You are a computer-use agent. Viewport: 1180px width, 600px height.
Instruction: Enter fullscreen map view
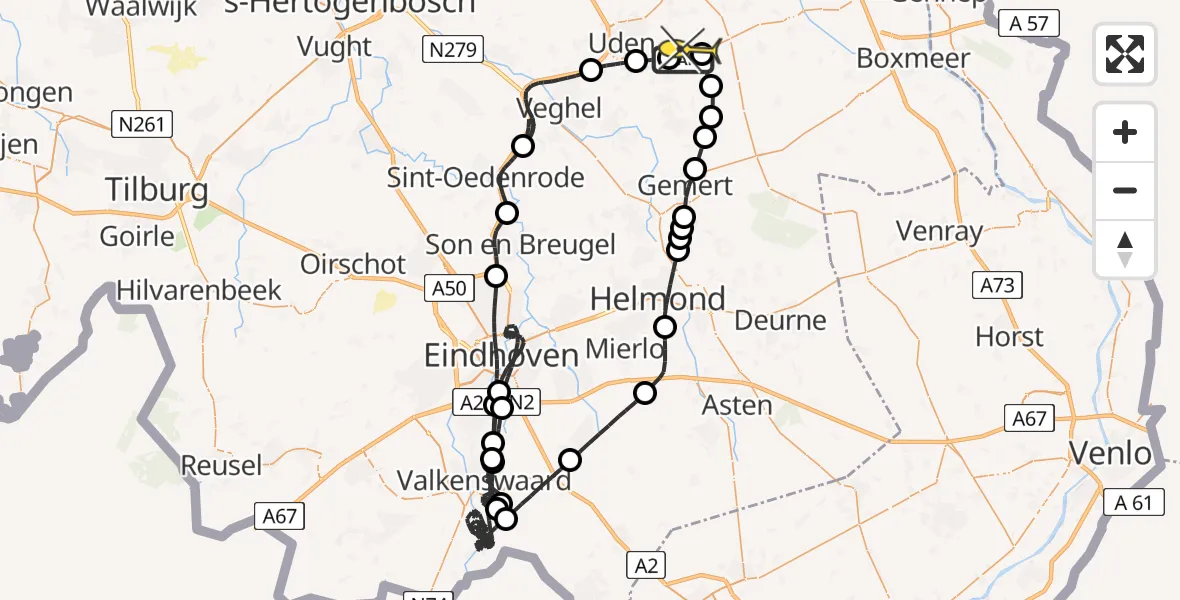point(1125,54)
